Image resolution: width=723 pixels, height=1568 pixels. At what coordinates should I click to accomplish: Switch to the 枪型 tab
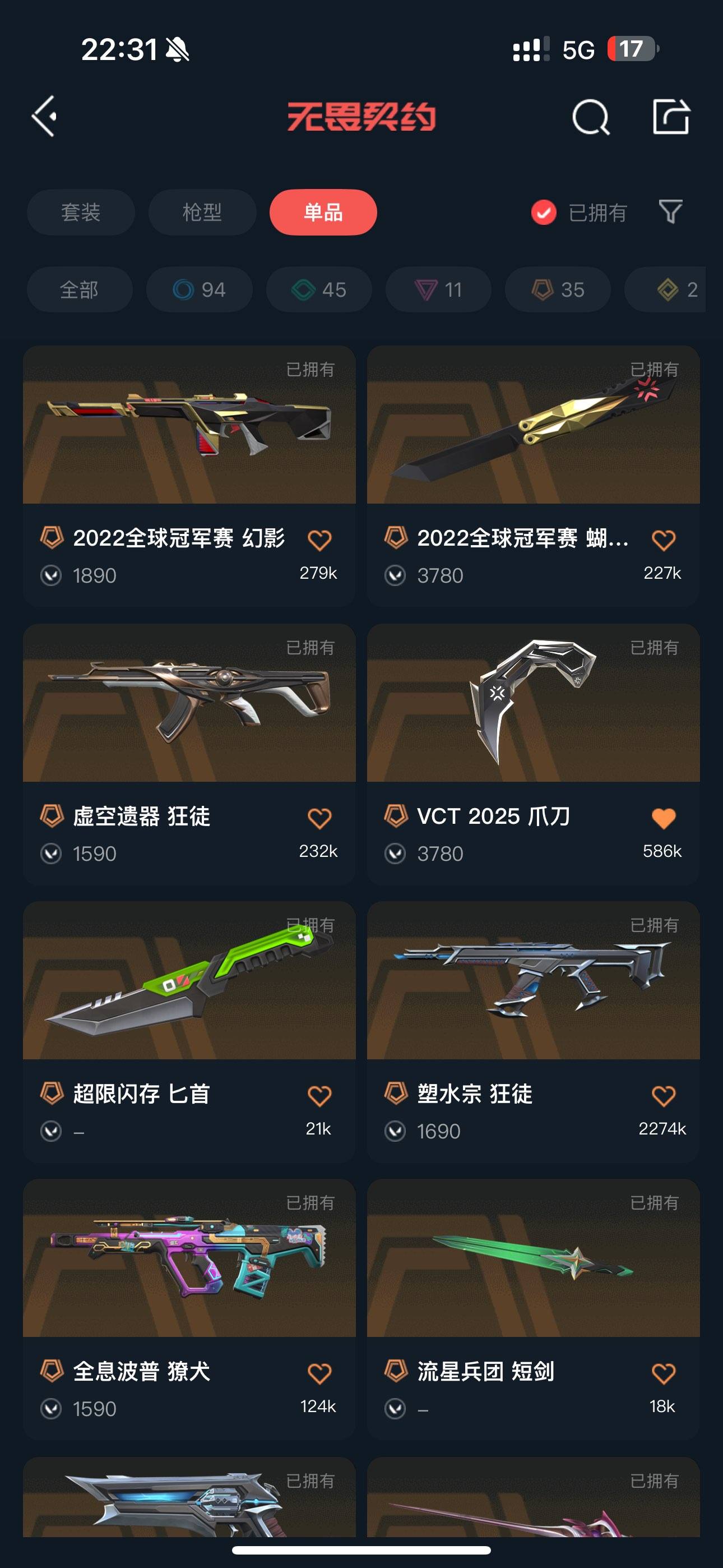click(x=202, y=213)
